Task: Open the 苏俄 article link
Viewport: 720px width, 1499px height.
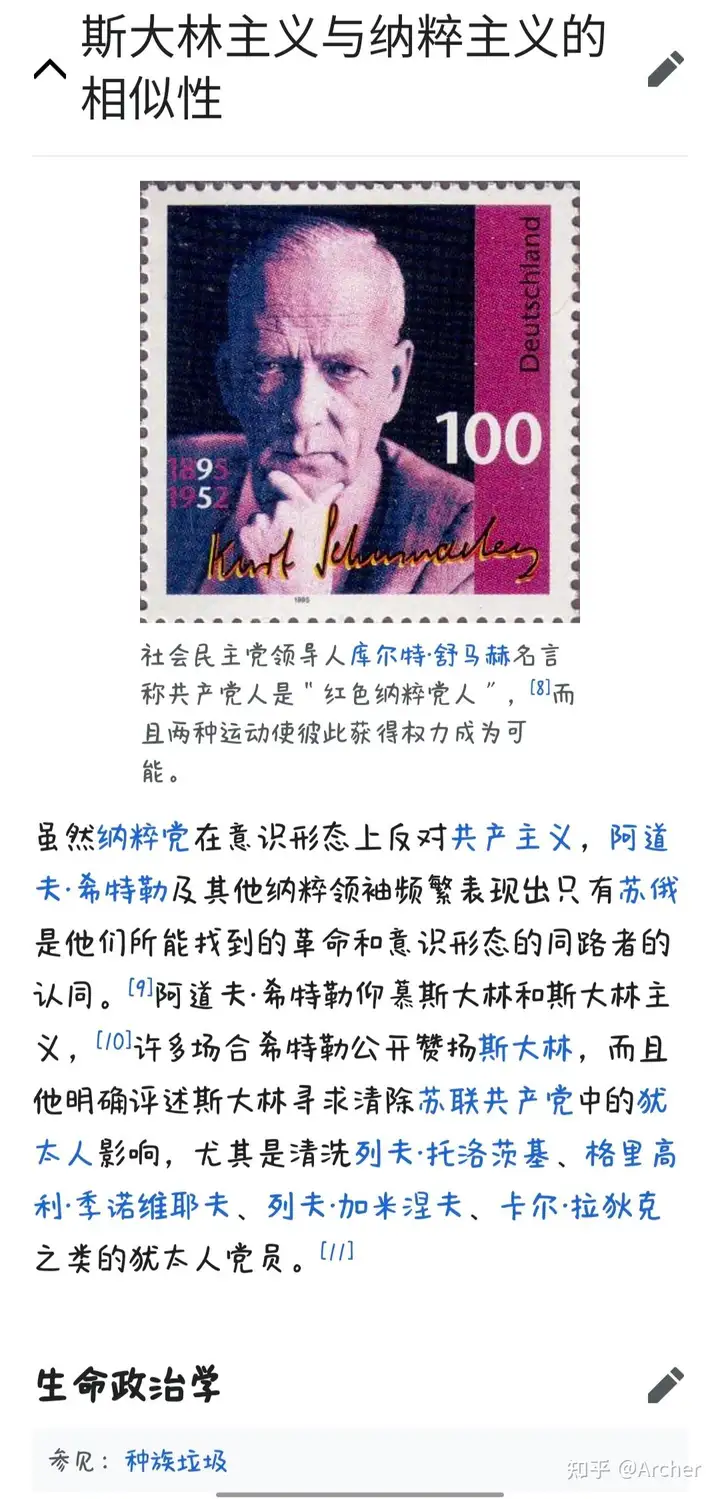Action: 647,890
